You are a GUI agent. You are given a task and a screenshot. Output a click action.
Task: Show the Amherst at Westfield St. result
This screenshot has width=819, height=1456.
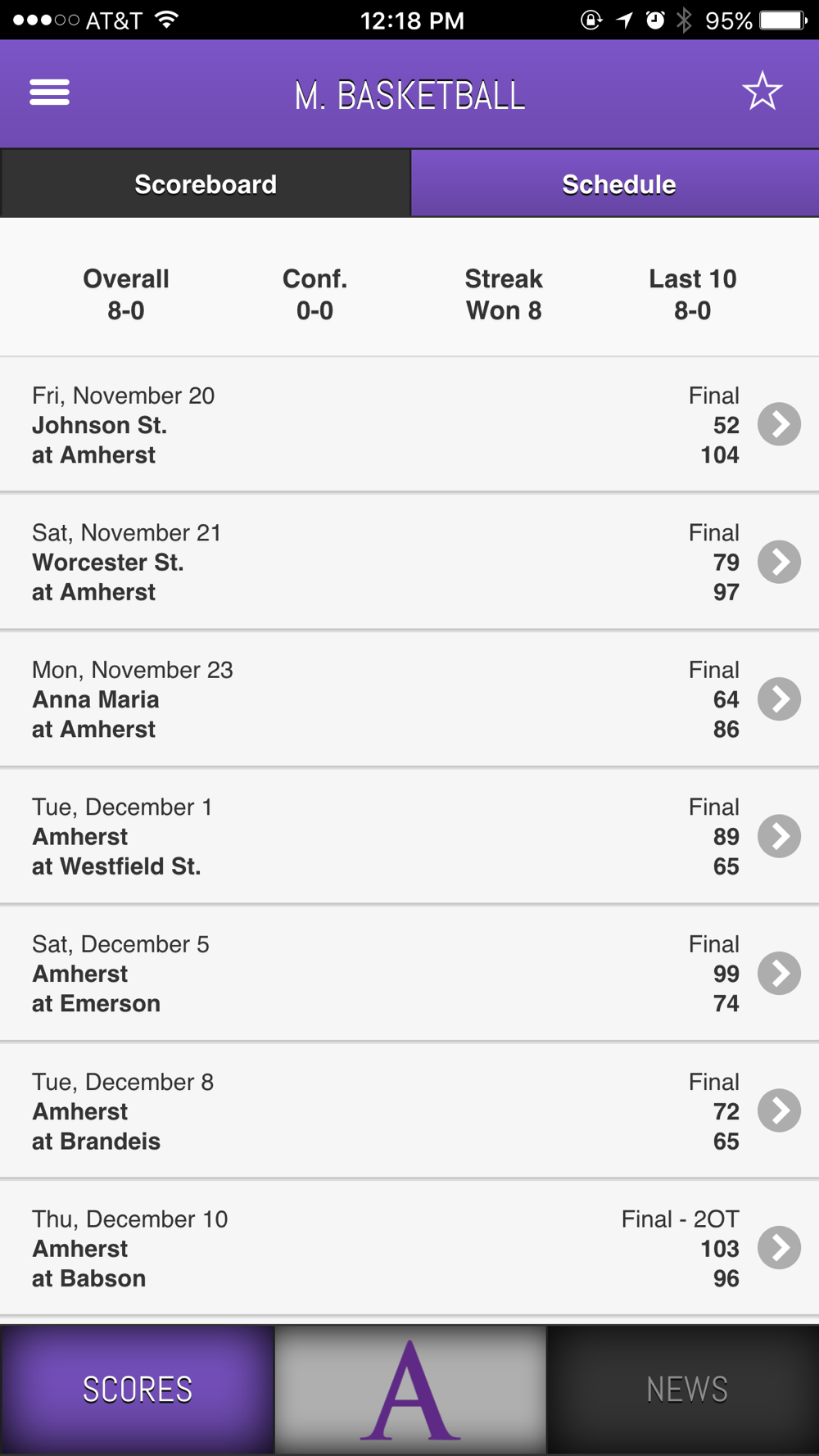tap(778, 836)
